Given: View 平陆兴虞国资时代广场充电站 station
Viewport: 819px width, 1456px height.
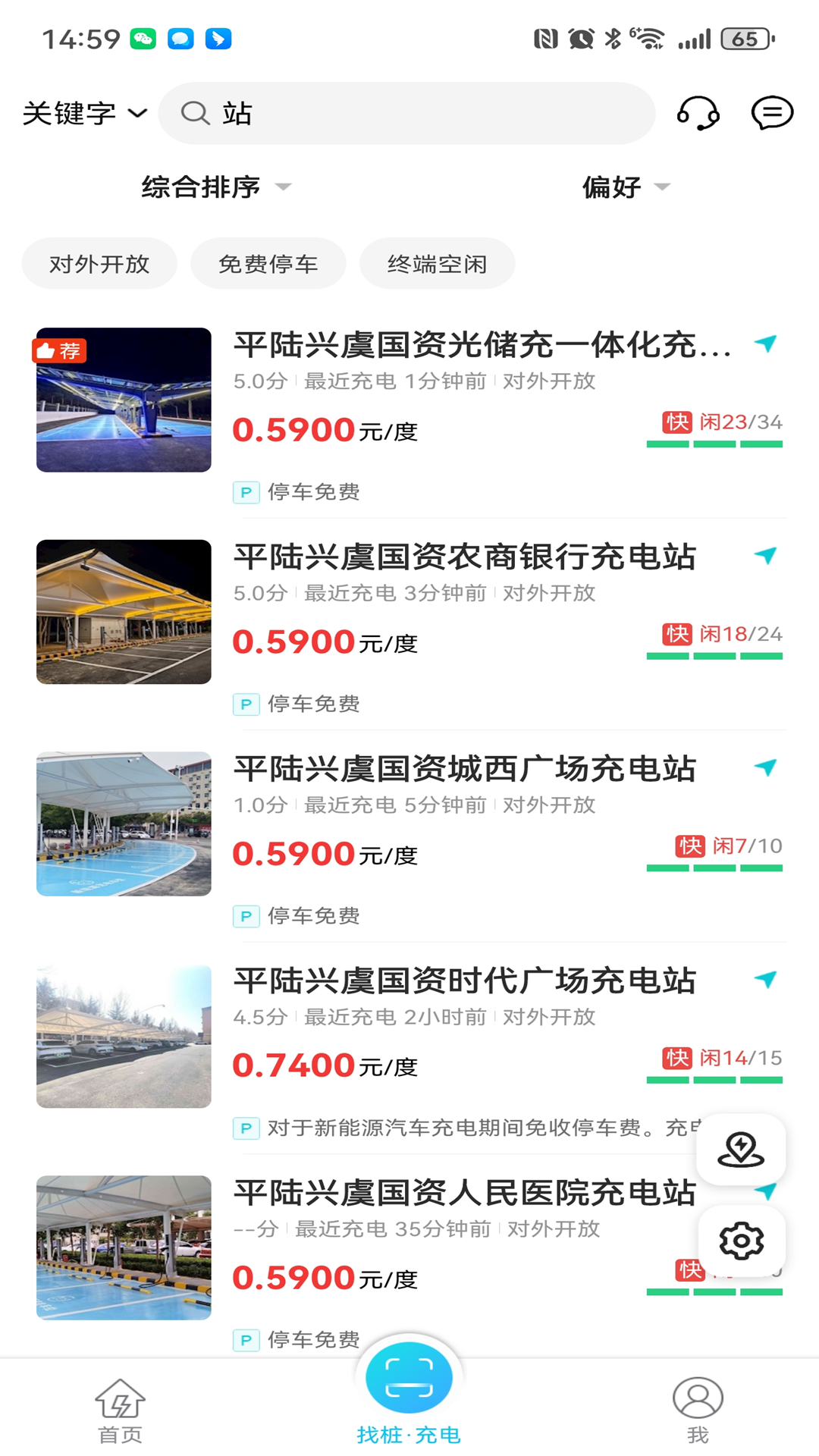Looking at the screenshot, I should point(464,981).
